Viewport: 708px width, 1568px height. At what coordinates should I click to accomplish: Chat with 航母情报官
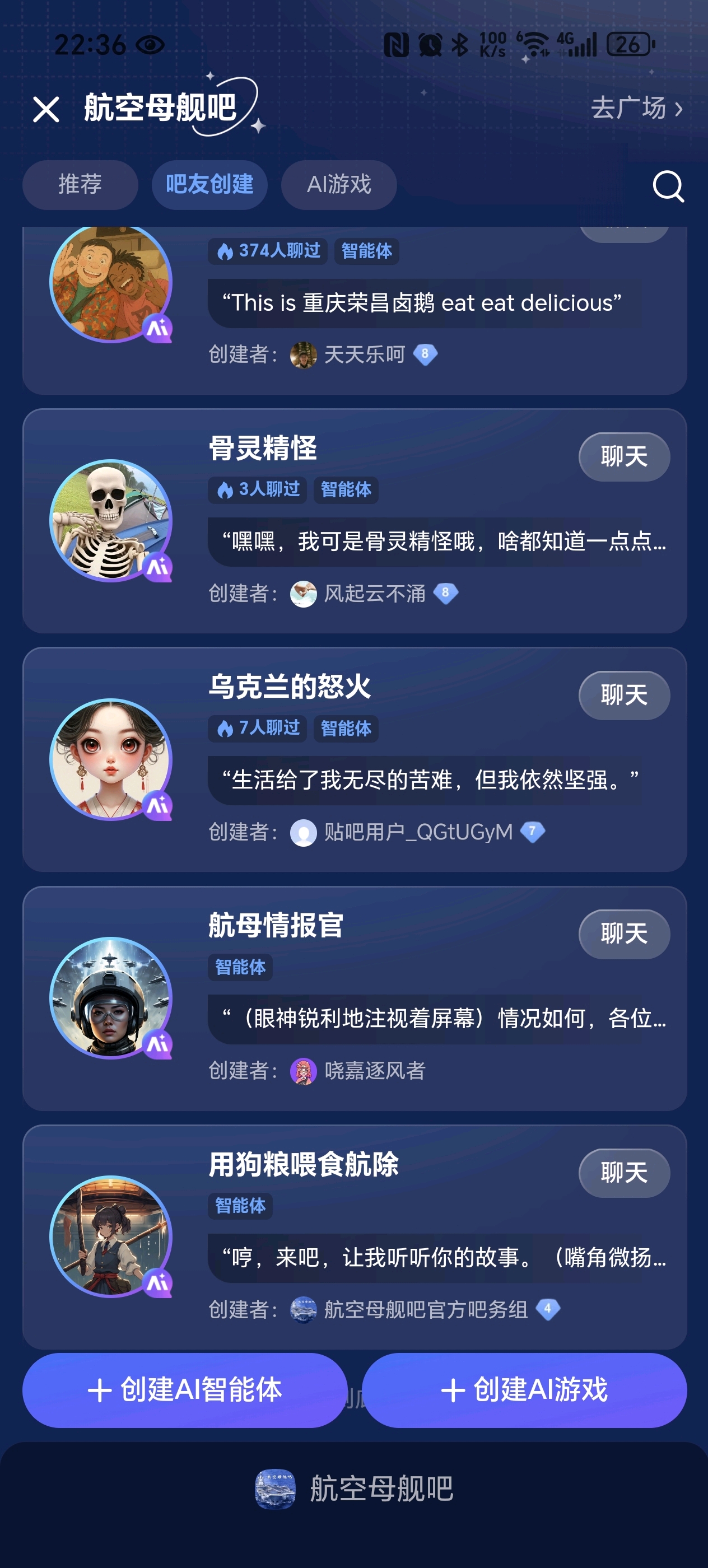point(623,934)
